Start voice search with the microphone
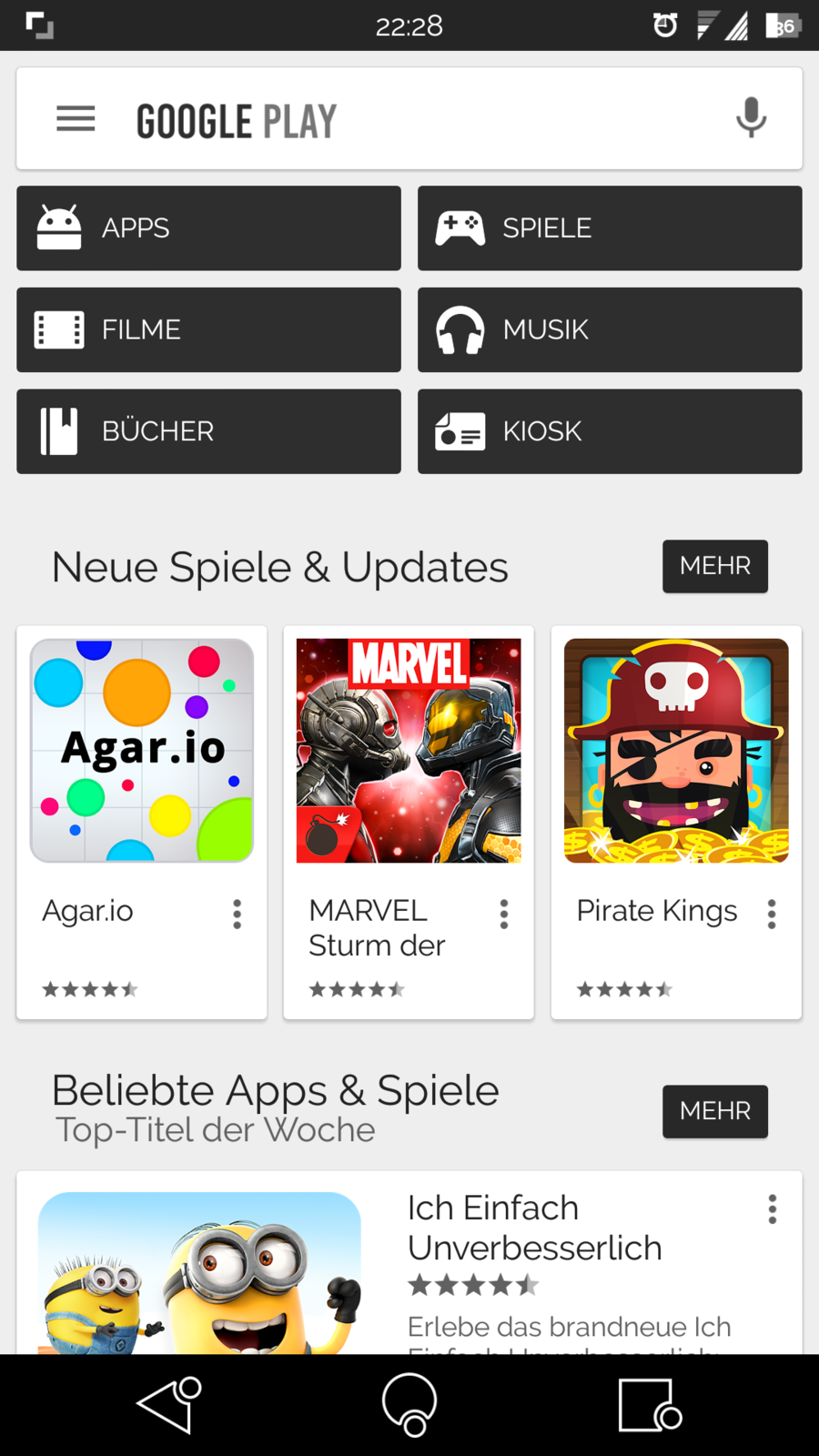Viewport: 819px width, 1456px height. tap(751, 118)
